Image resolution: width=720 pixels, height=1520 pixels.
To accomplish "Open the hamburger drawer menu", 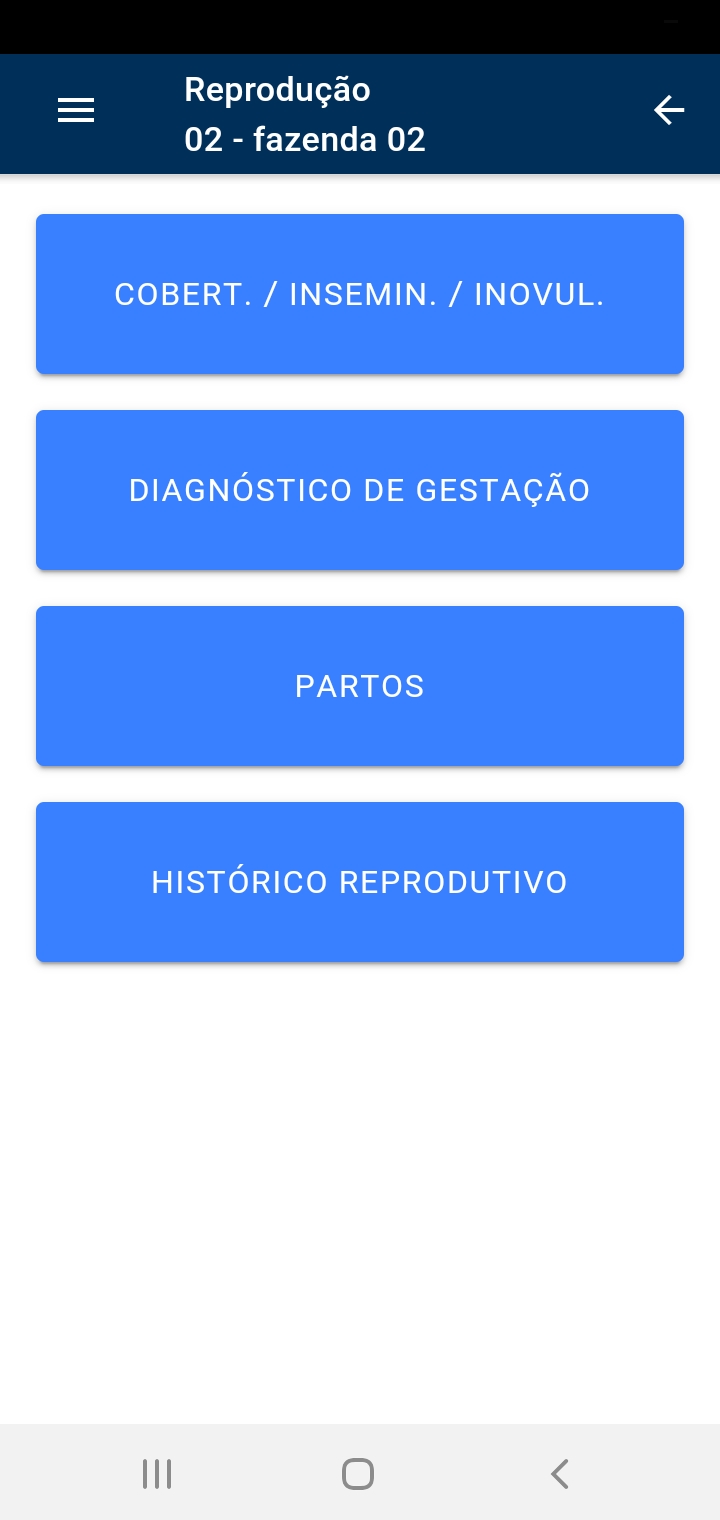I will point(76,111).
